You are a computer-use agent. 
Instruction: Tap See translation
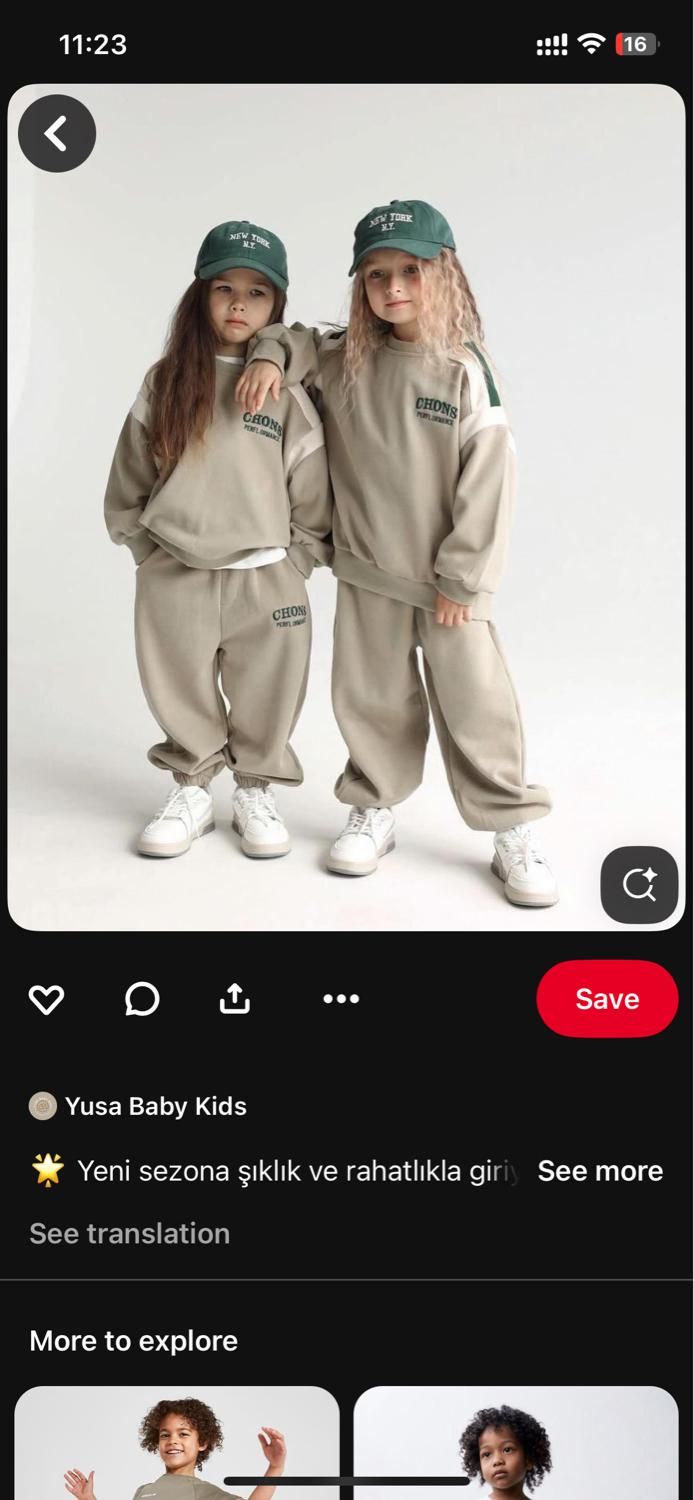130,1234
